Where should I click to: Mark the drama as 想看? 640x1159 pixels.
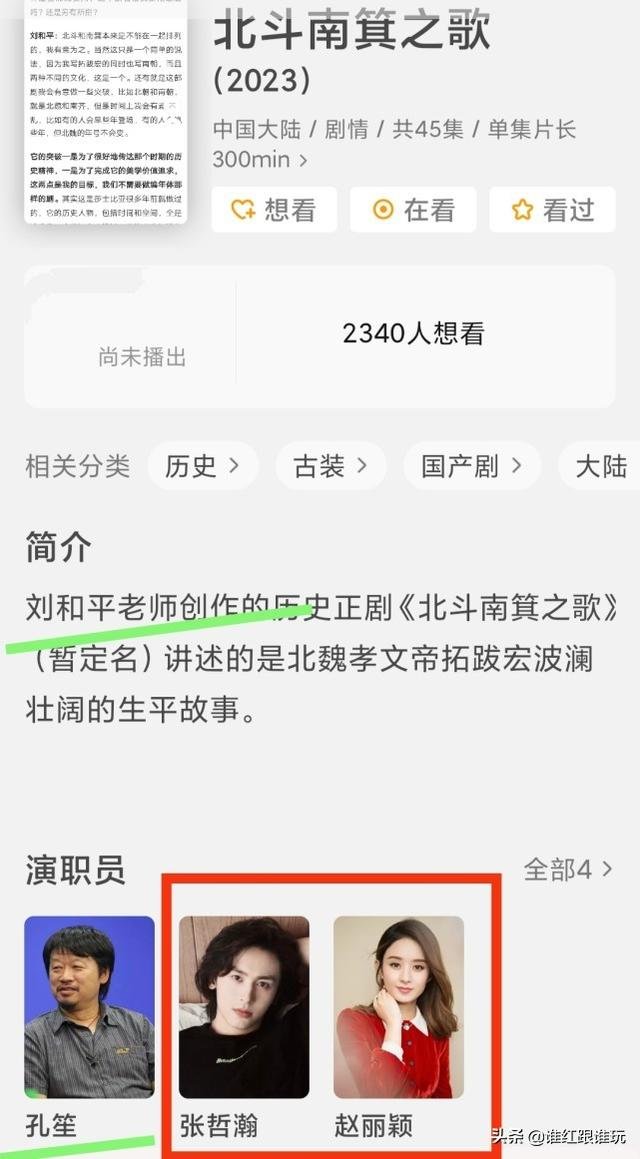pos(274,210)
